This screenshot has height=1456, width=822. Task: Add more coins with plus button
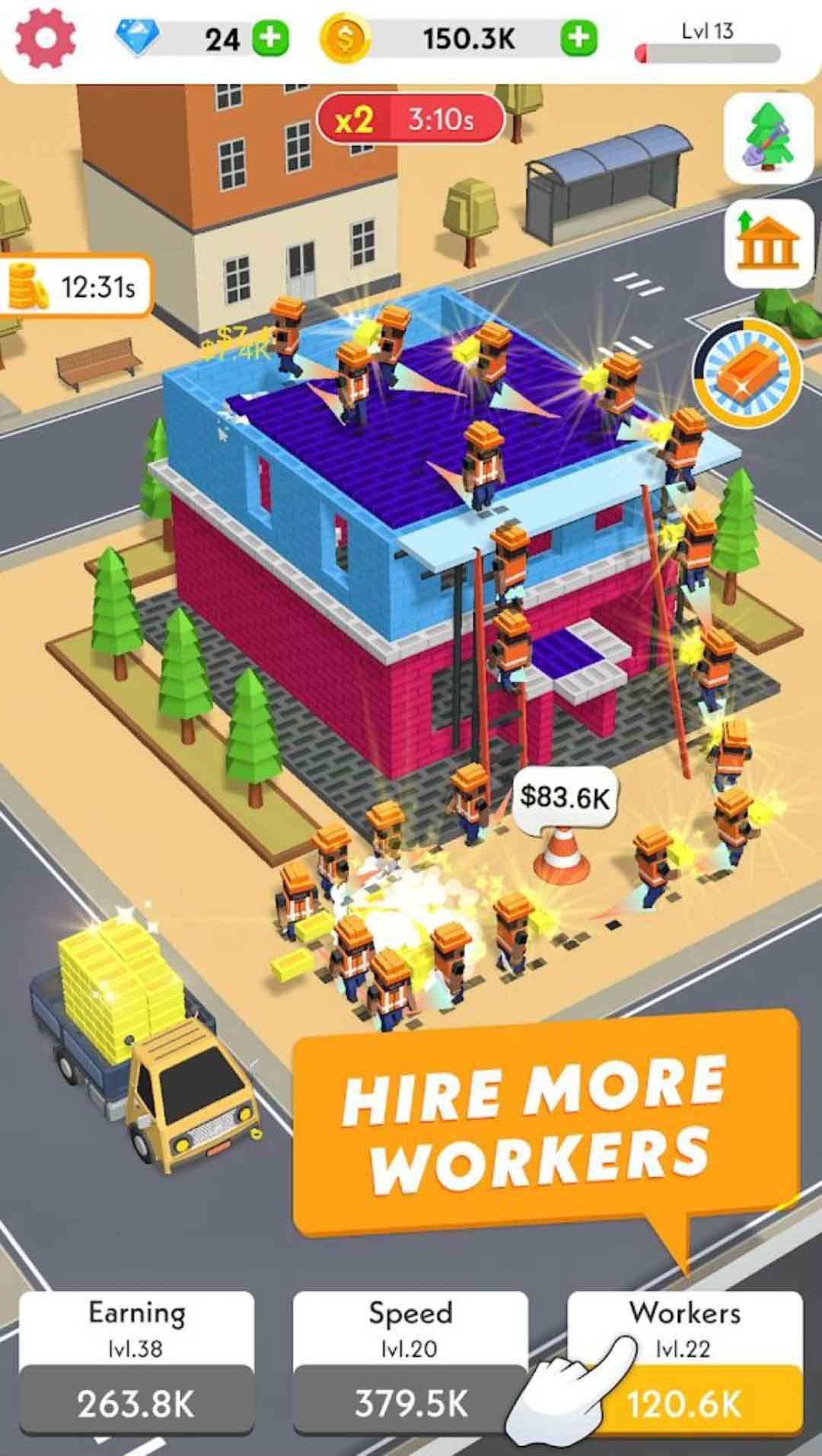click(x=578, y=38)
